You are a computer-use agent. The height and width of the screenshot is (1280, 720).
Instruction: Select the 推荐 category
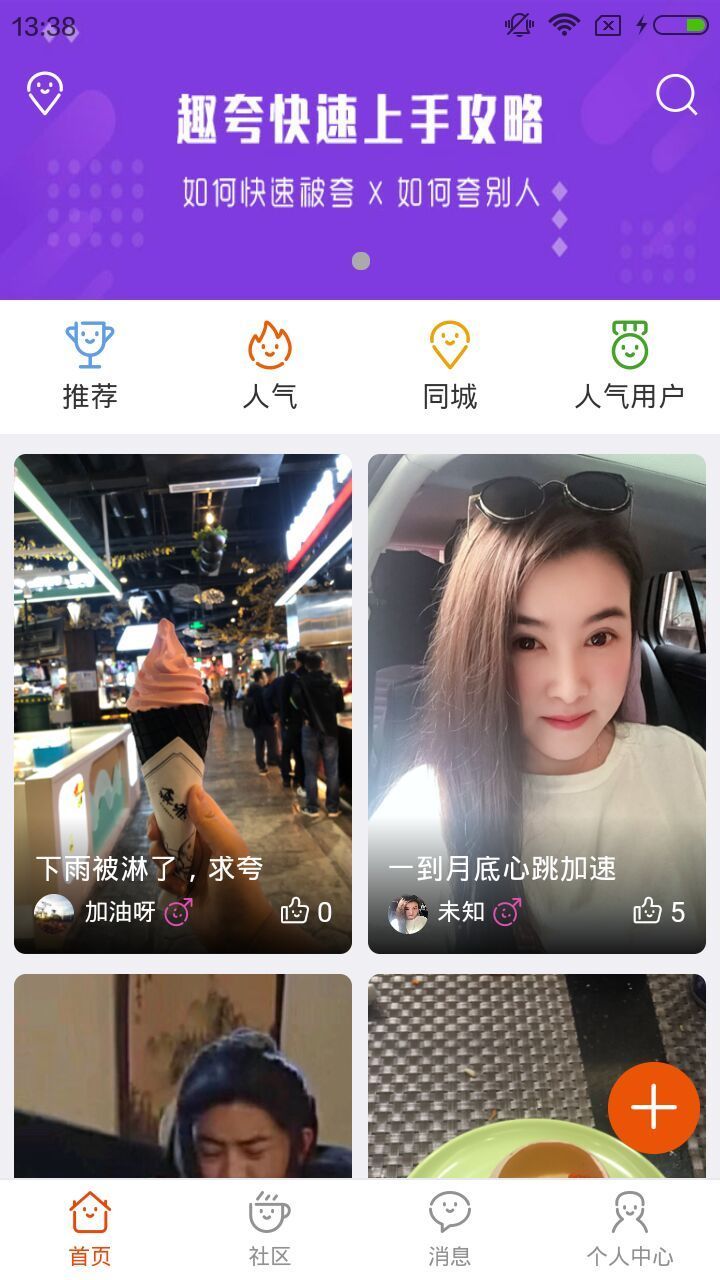[x=90, y=366]
